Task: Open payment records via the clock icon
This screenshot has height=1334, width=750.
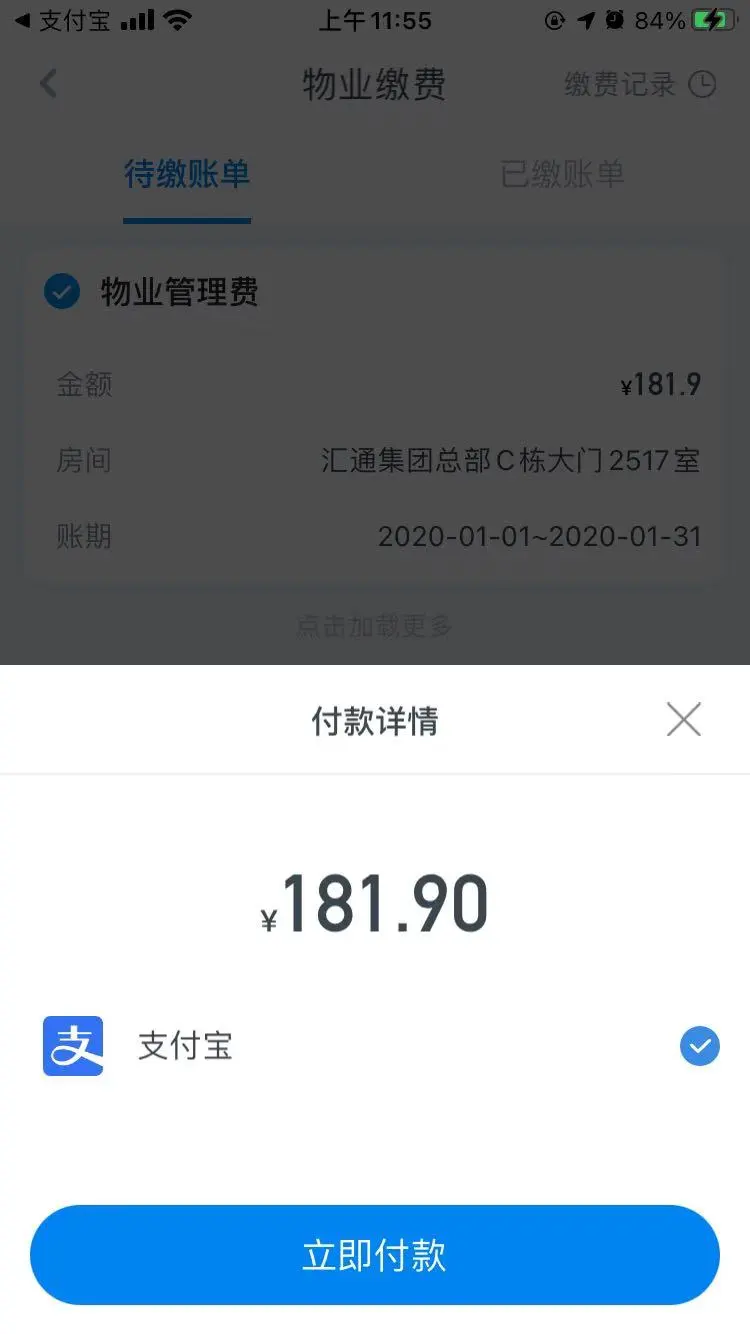Action: click(x=703, y=84)
